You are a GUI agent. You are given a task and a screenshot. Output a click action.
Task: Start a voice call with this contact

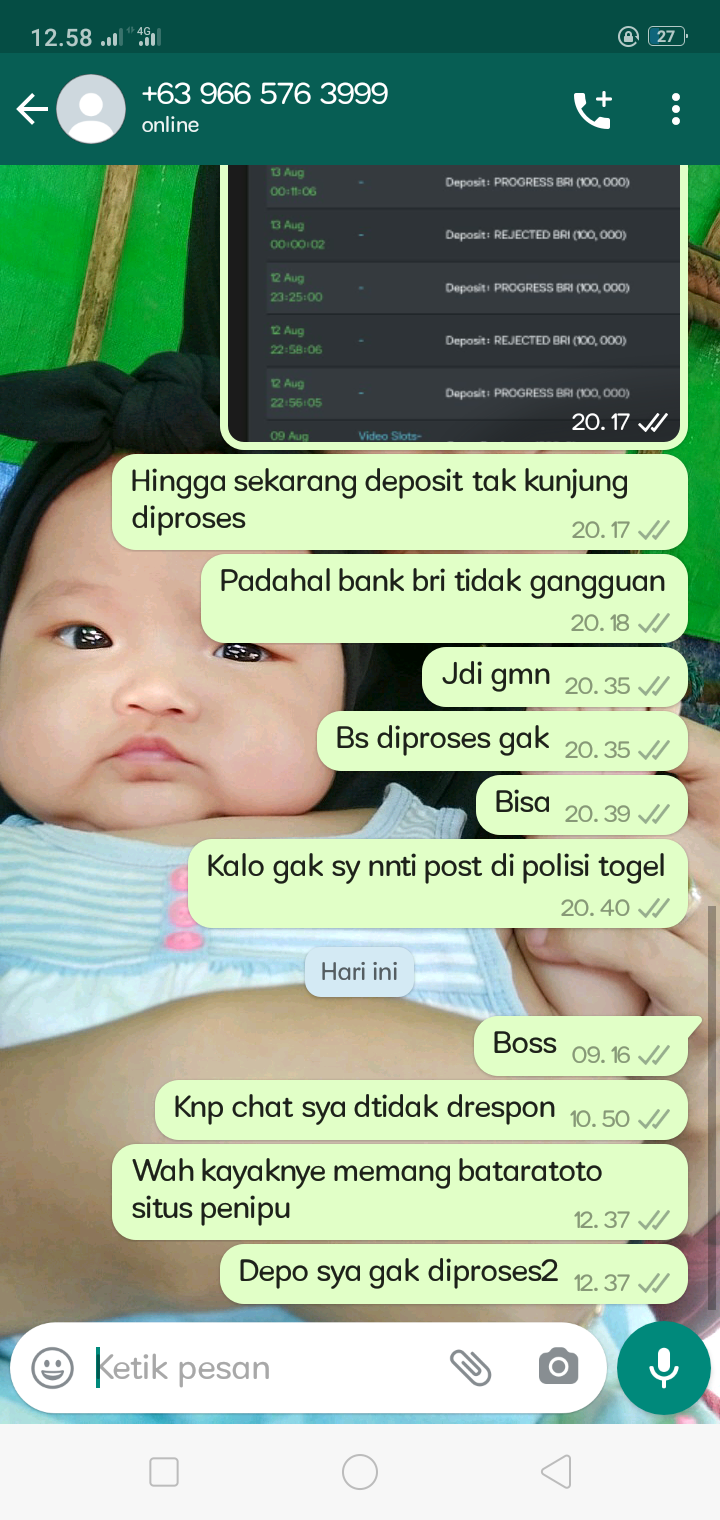click(592, 109)
